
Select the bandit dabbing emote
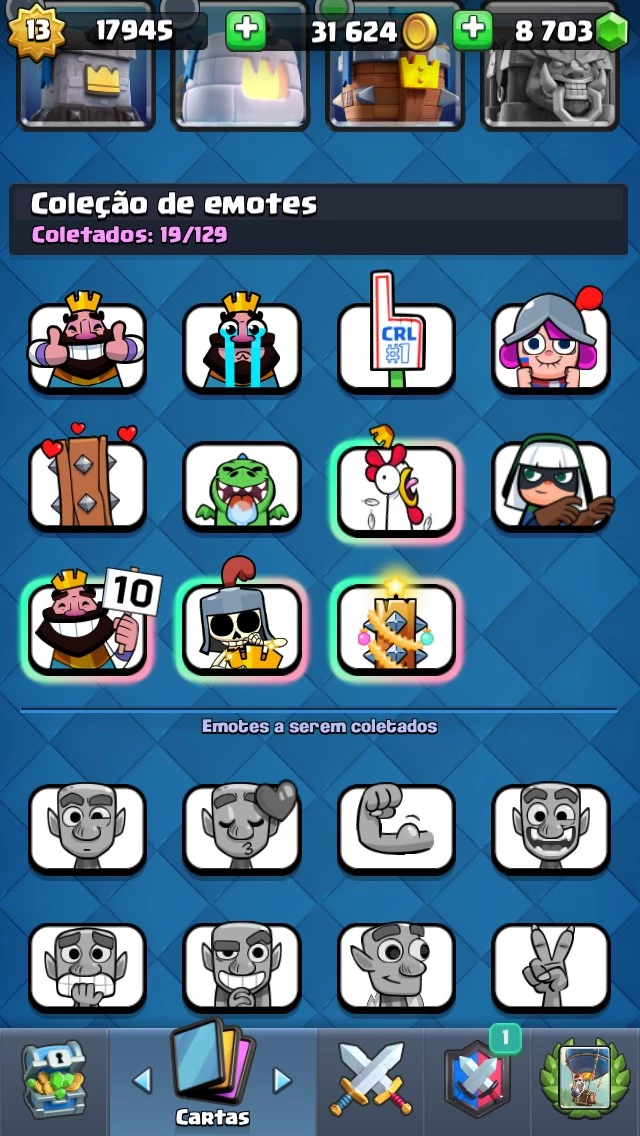551,484
